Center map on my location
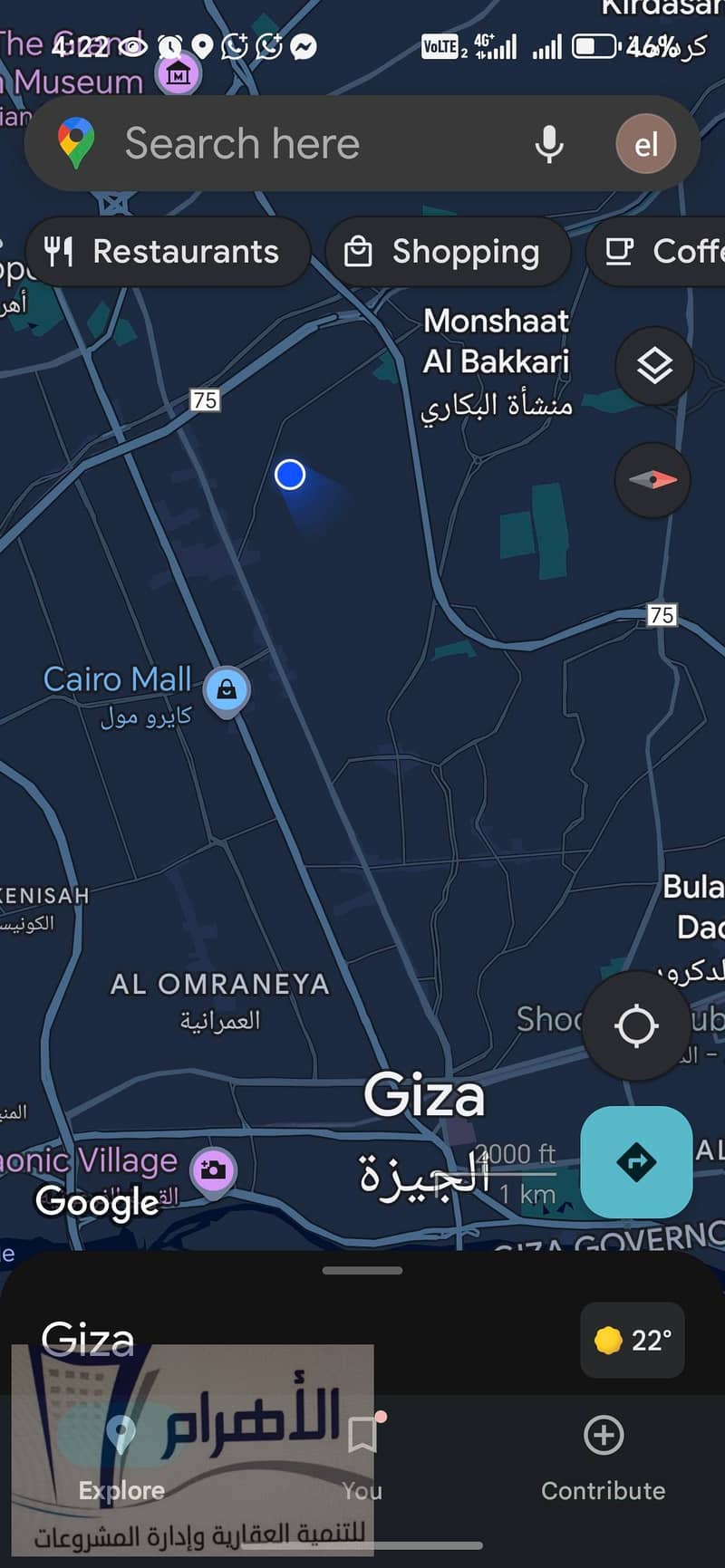Screen dimensions: 725x1568 (636, 1025)
